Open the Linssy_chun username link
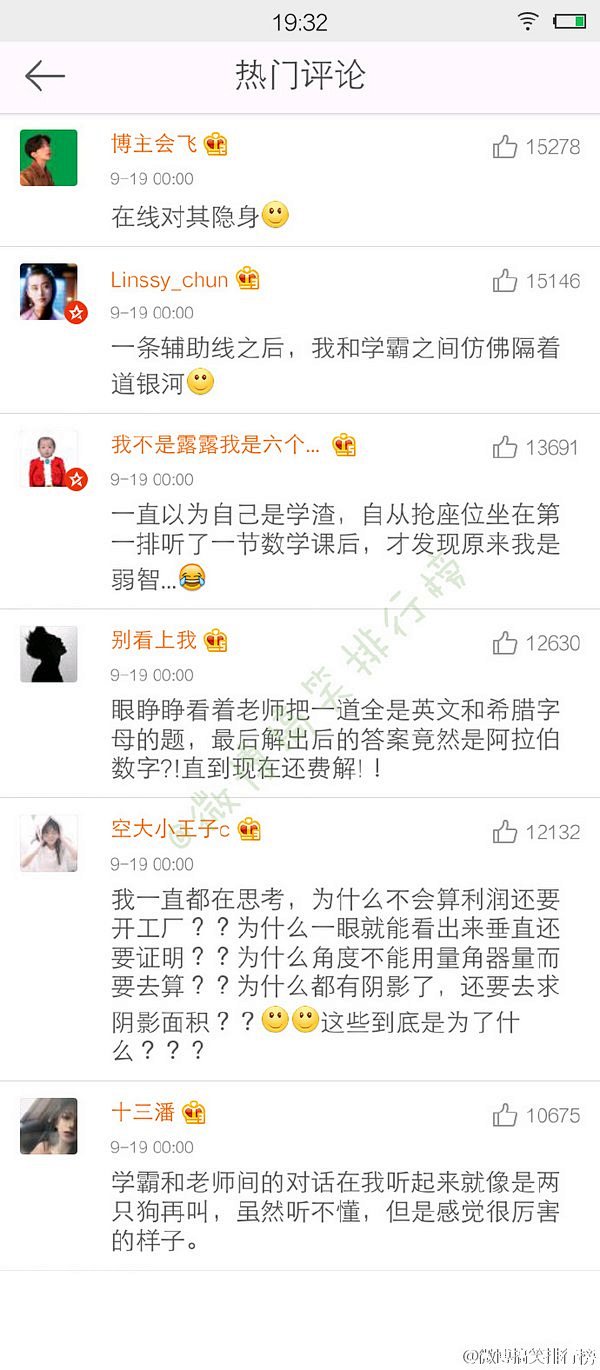Image resolution: width=600 pixels, height=1370 pixels. [x=169, y=280]
